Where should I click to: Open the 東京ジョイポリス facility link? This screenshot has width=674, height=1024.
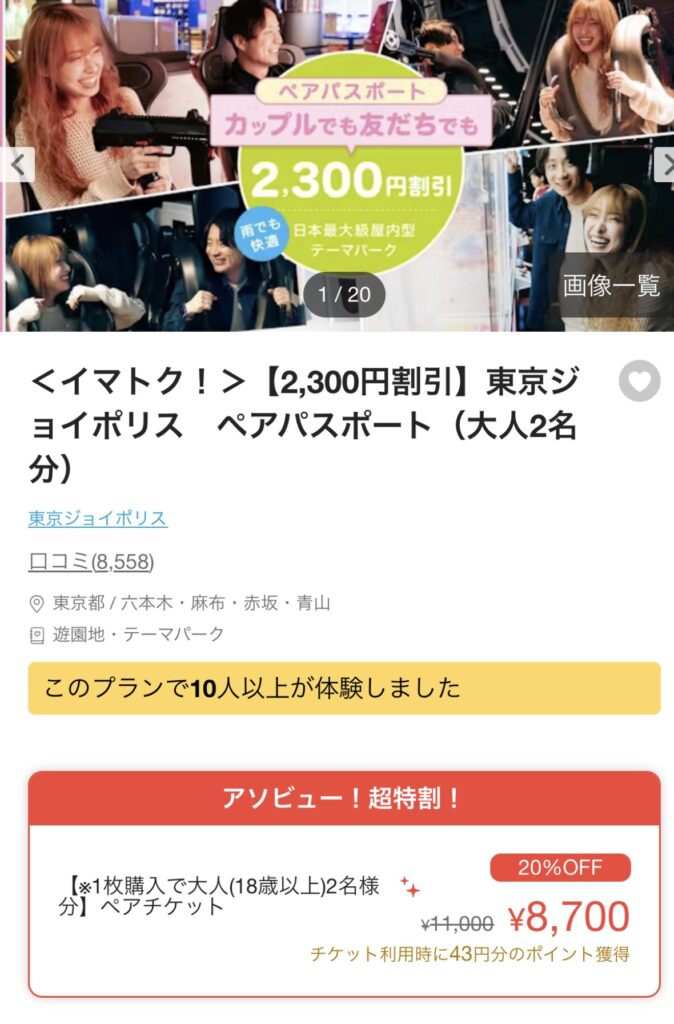pos(98,518)
